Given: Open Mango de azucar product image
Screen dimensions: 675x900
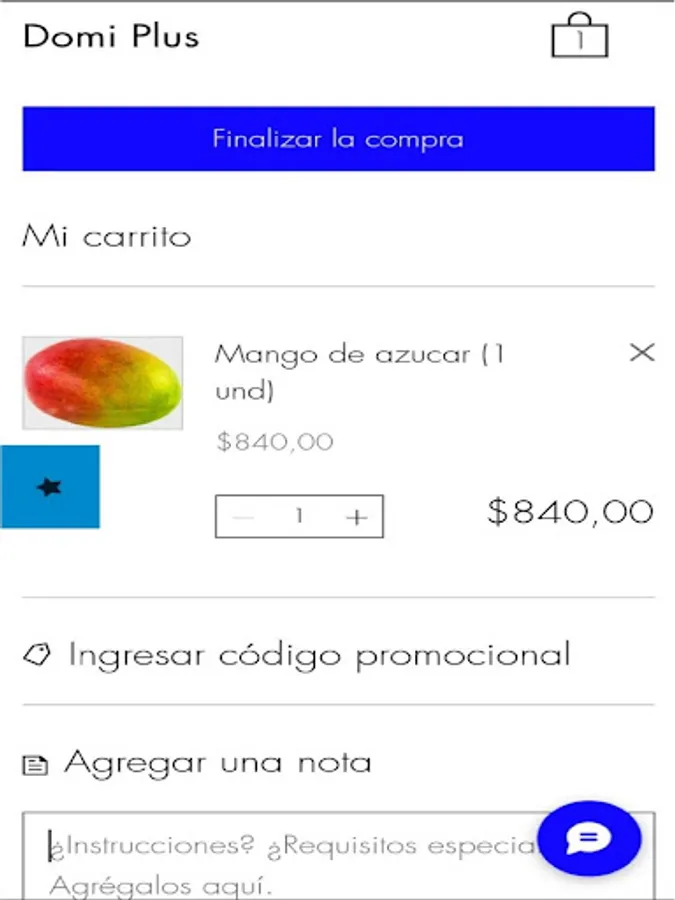Looking at the screenshot, I should (x=103, y=383).
